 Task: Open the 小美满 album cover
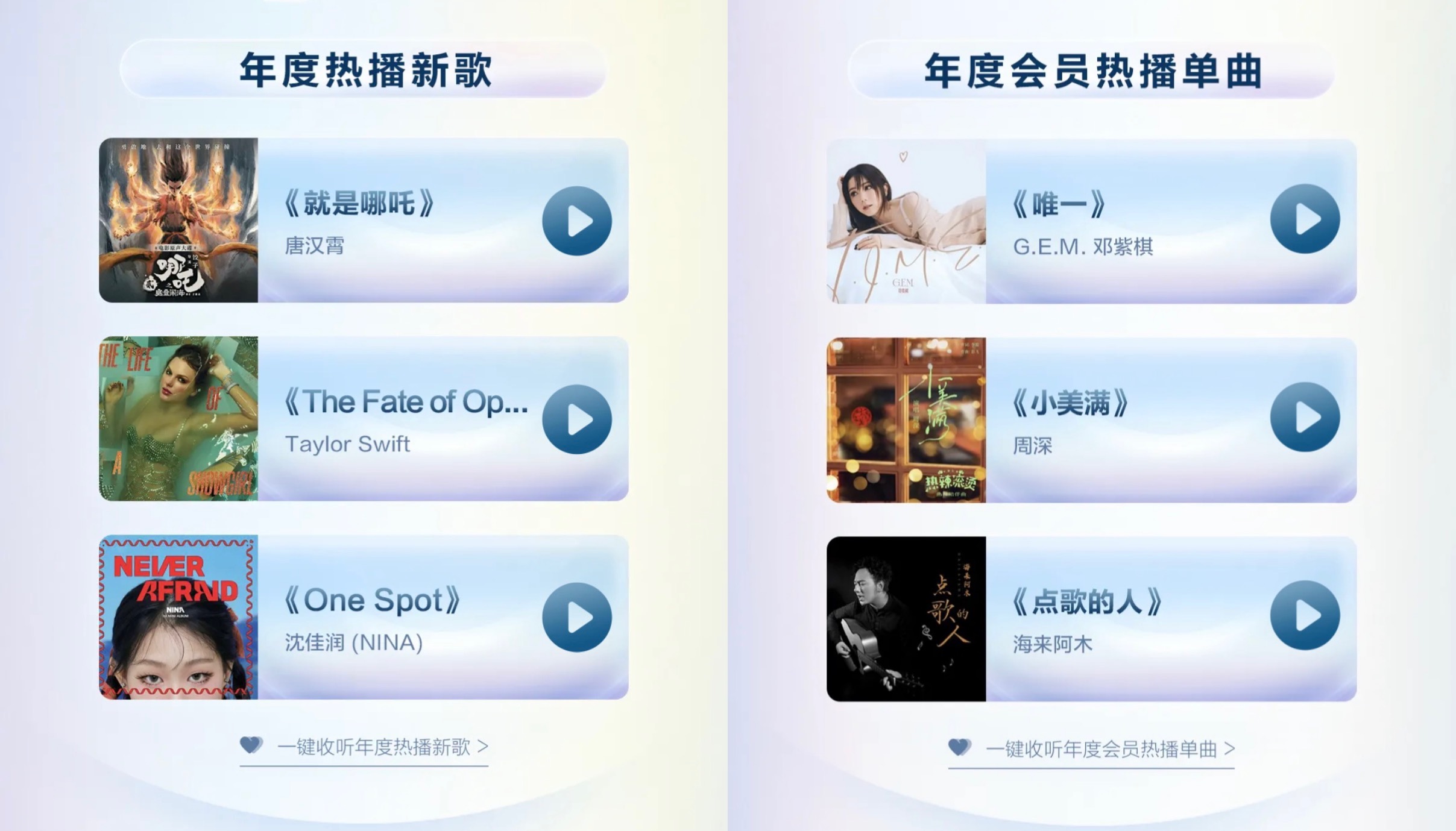[x=906, y=419]
